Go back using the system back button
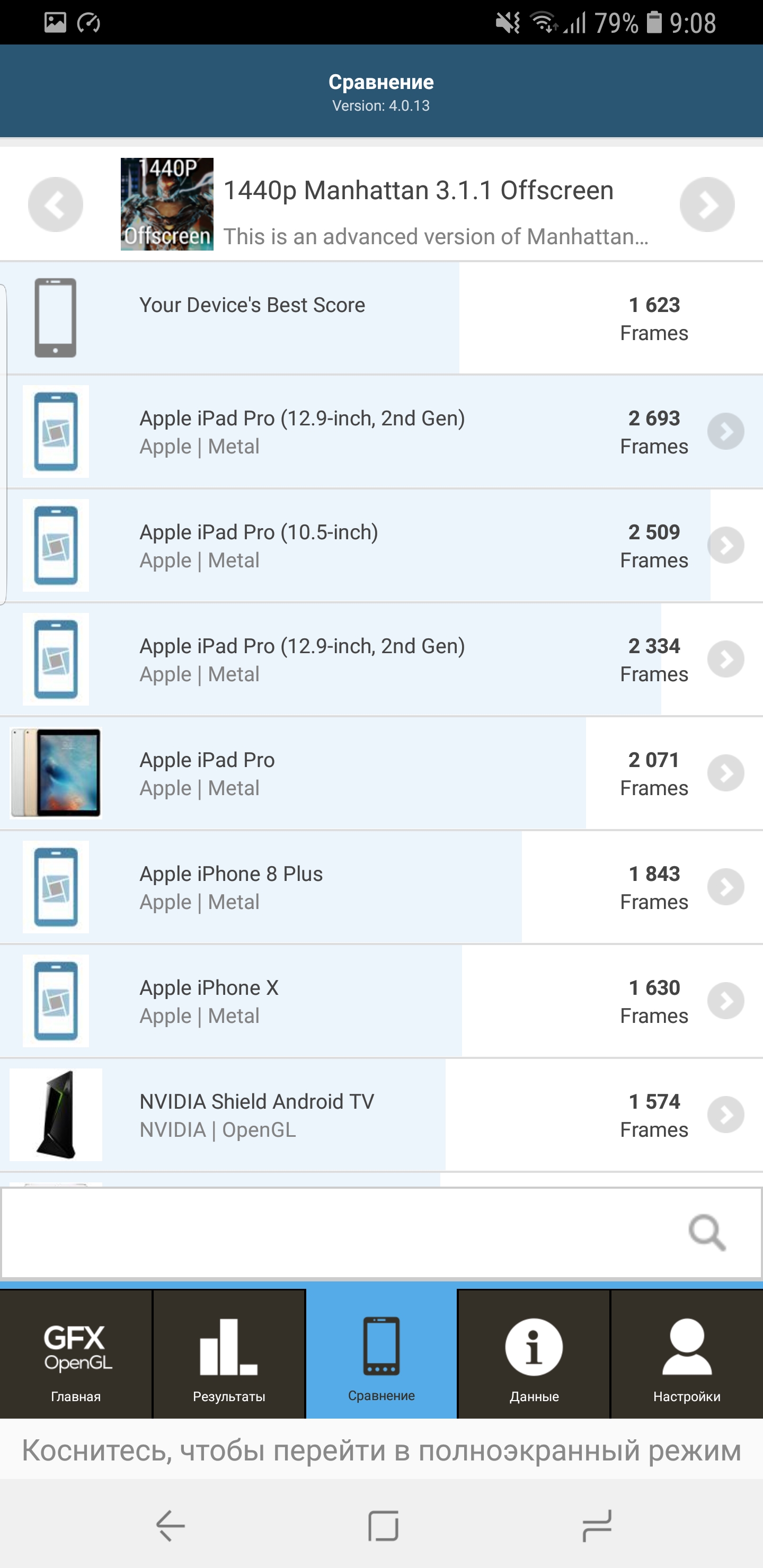763x1568 pixels. (x=170, y=1526)
